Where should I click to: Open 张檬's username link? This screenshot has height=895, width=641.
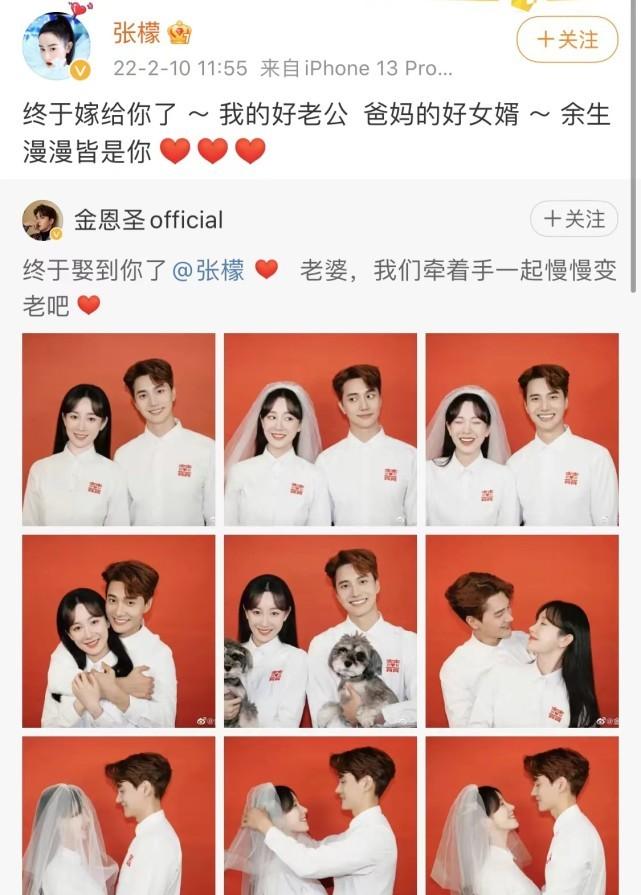(137, 32)
